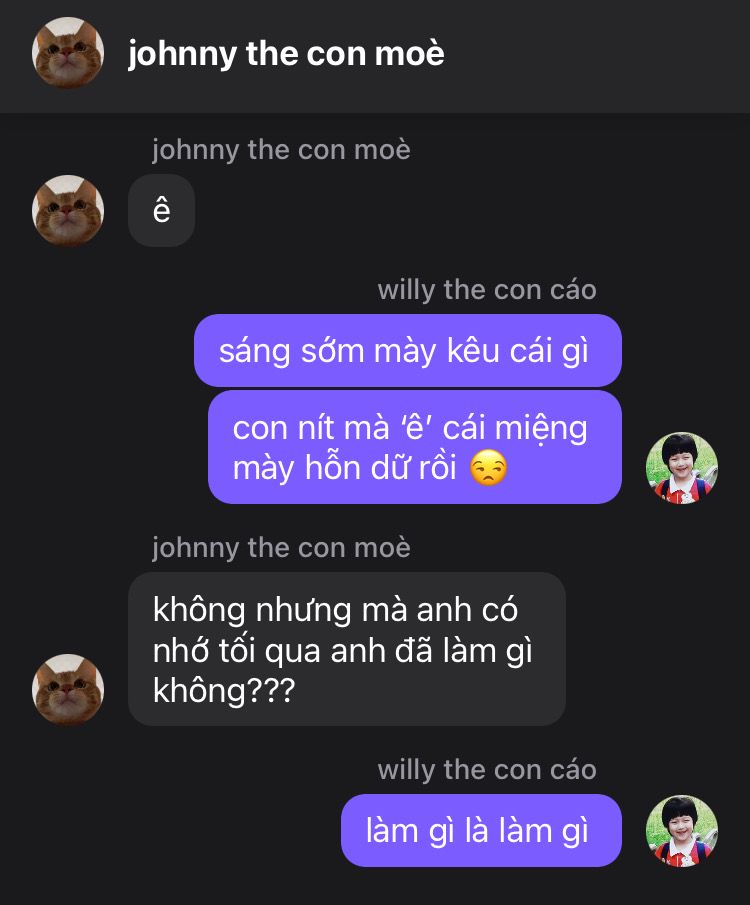Tap johnny's cat avatar beside the 'ê' message
Image resolution: width=750 pixels, height=905 pixels.
pos(69,210)
